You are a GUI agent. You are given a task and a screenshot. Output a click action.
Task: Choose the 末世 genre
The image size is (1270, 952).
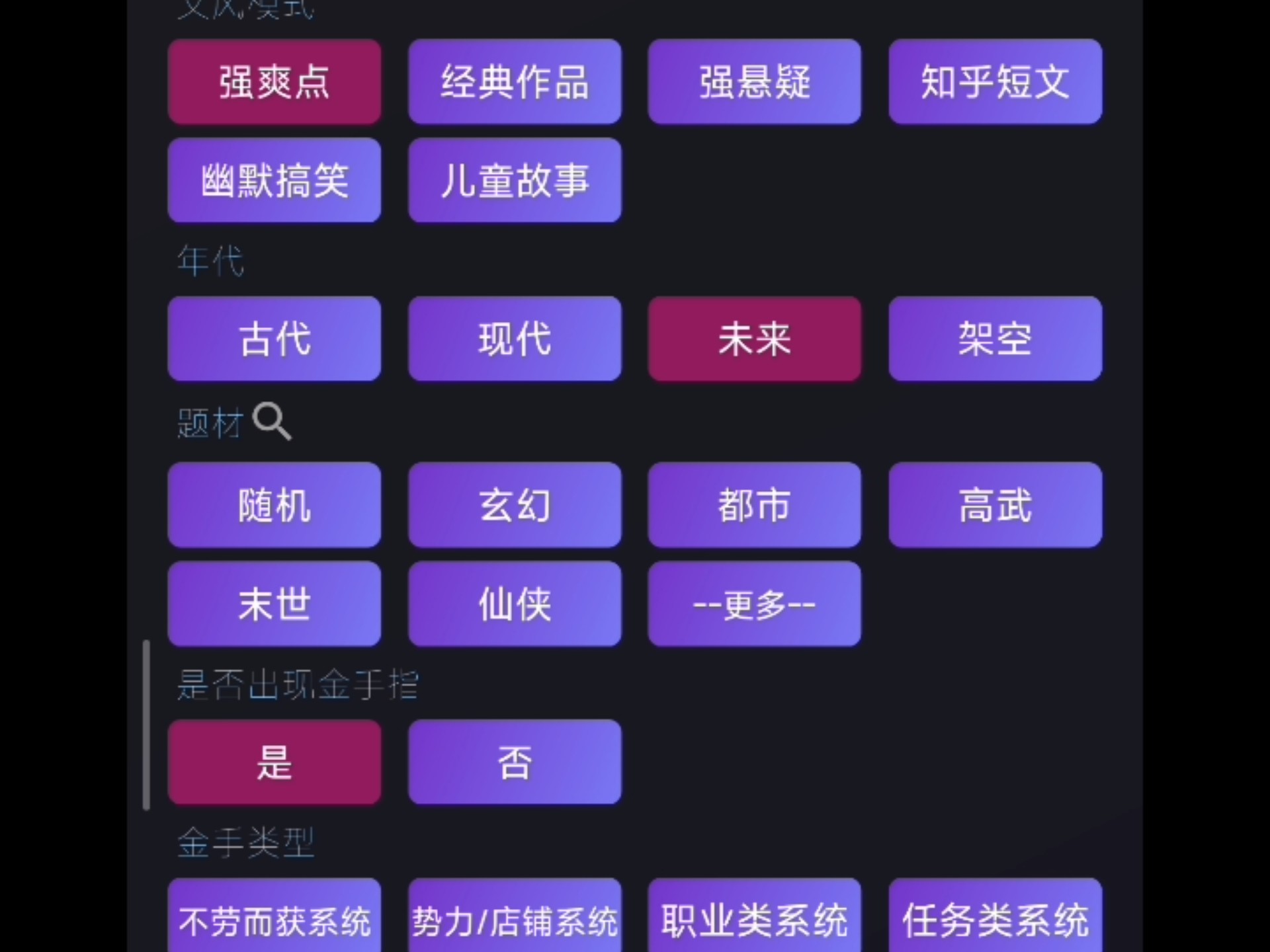(x=275, y=603)
